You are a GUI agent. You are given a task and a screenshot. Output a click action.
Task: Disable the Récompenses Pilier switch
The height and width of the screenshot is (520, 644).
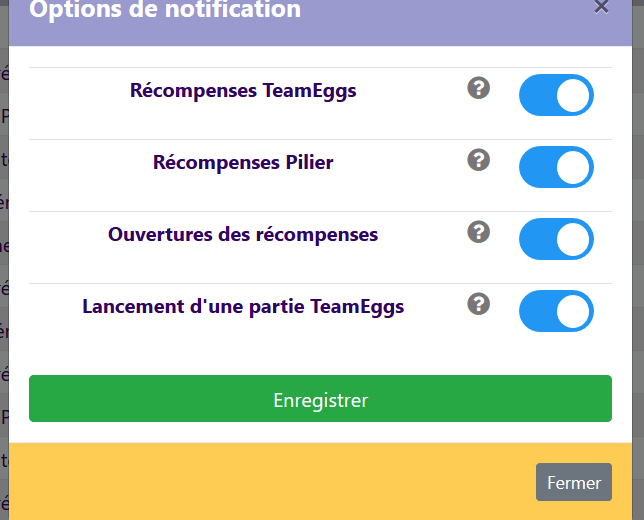pos(556,168)
